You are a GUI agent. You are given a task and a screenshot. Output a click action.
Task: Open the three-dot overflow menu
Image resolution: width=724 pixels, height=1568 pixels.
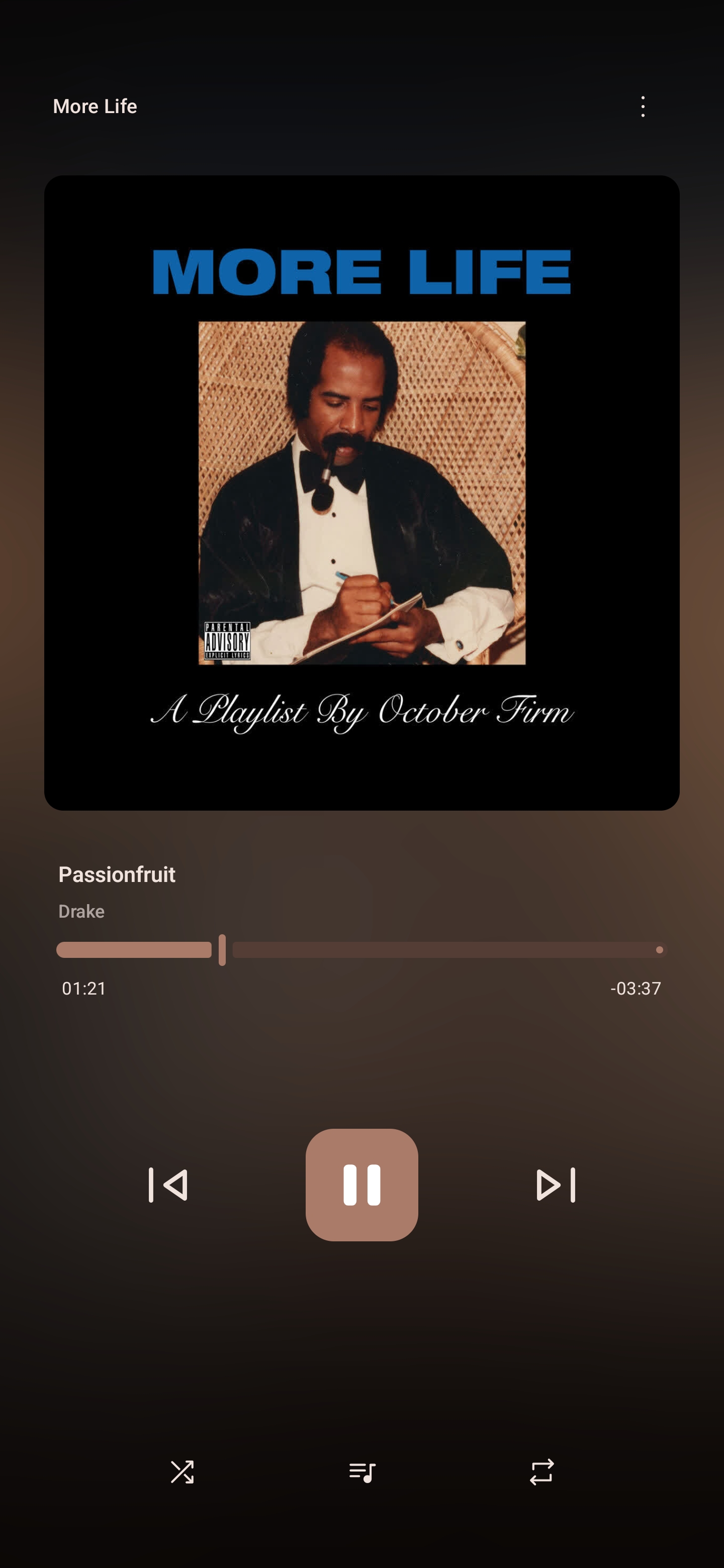tap(643, 107)
